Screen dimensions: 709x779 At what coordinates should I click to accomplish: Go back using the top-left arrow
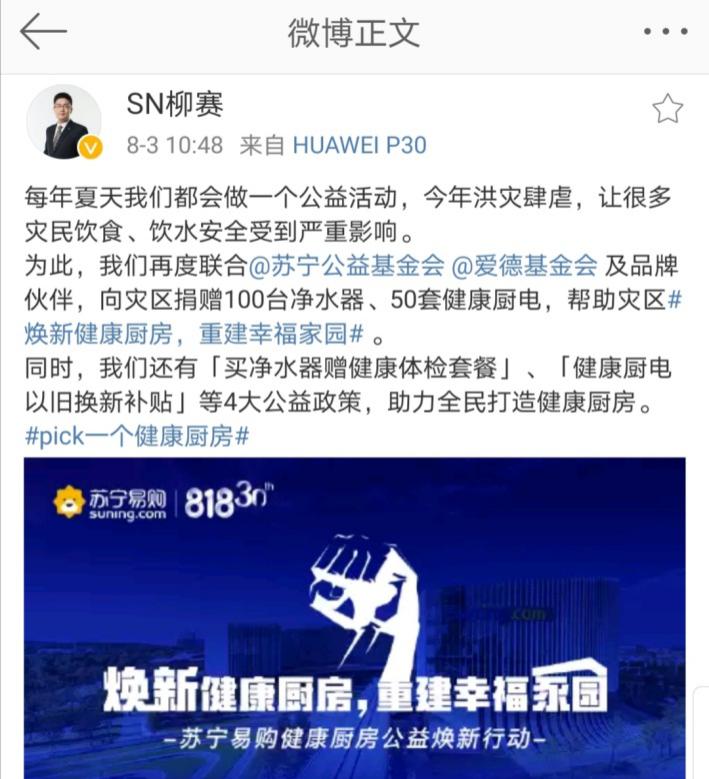tap(43, 32)
